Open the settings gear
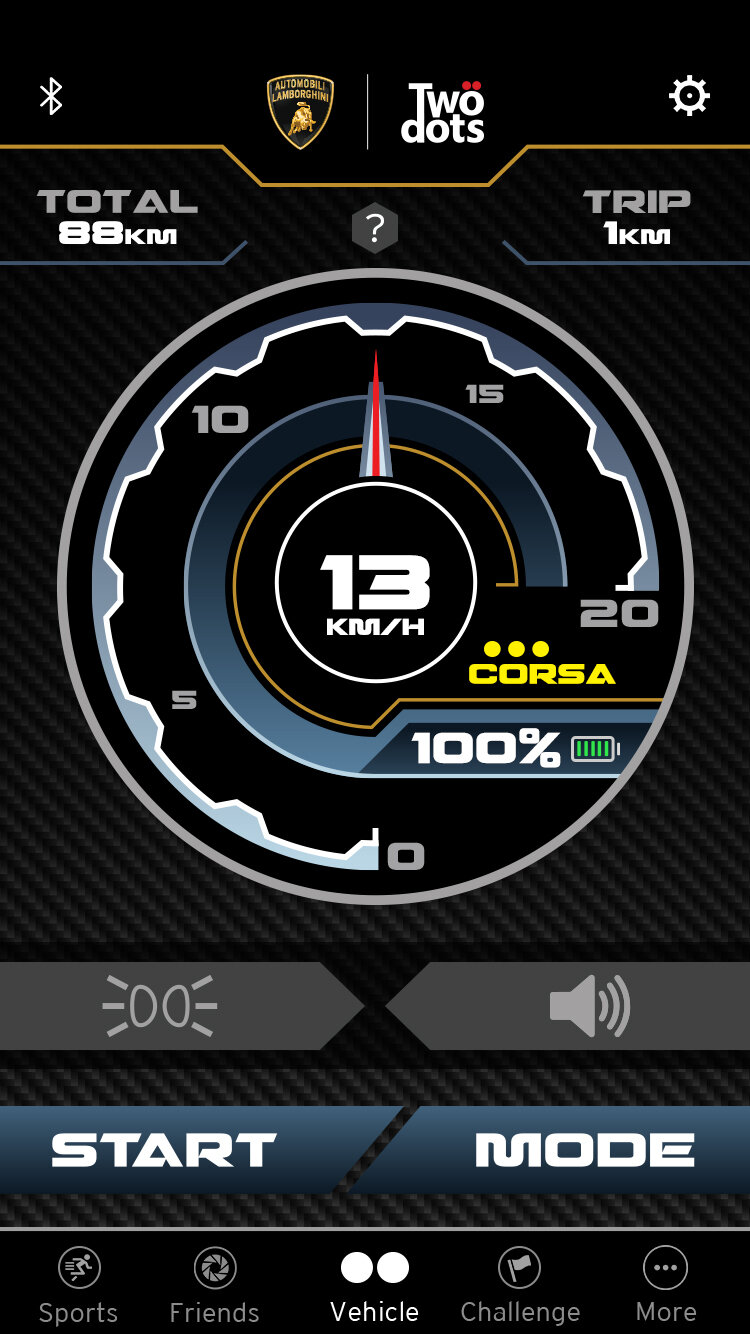Screen dimensions: 750x1334 click(x=688, y=97)
